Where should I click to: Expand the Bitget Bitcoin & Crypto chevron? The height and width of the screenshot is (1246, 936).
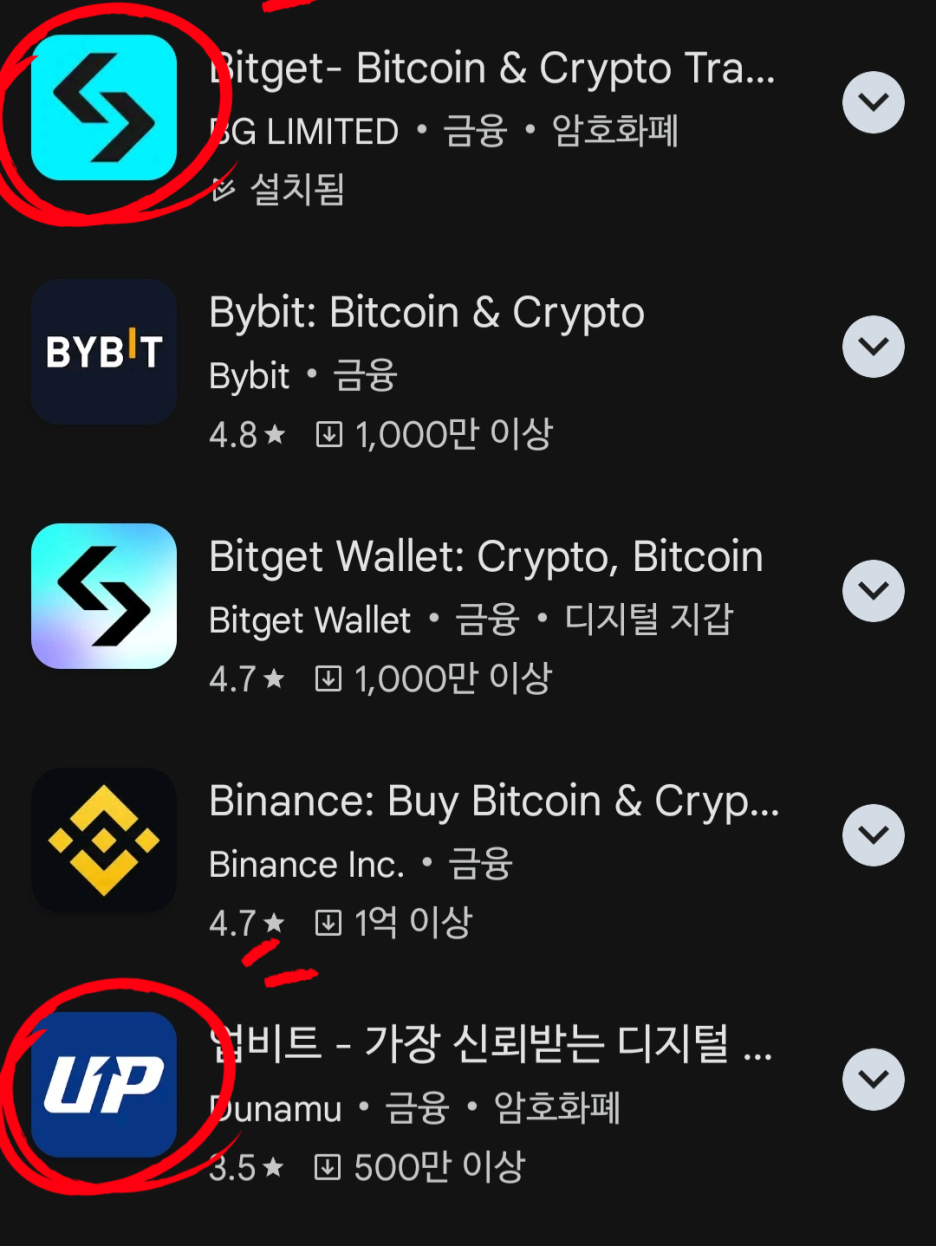coord(873,102)
